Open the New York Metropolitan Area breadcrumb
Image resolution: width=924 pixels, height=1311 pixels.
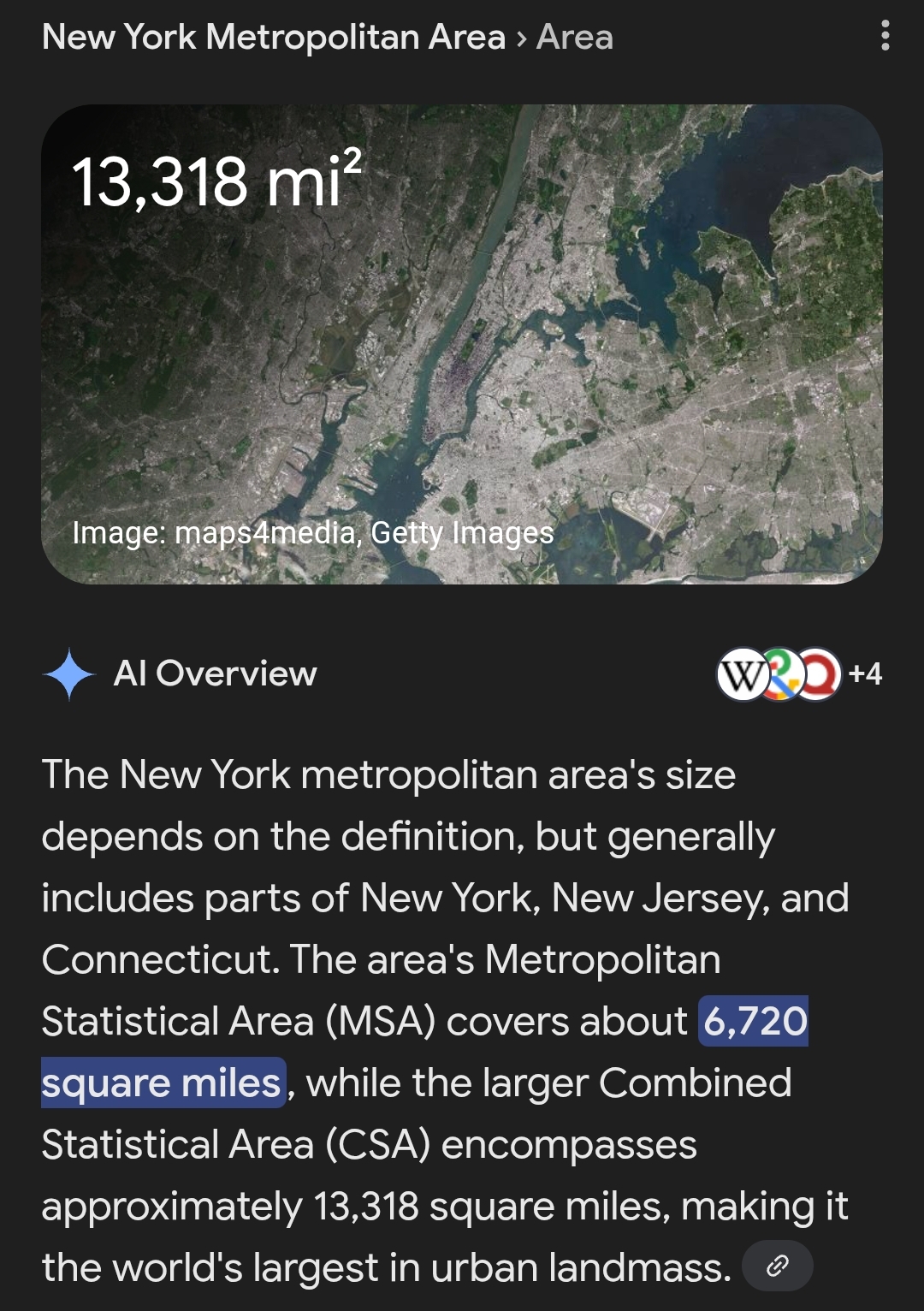[273, 38]
